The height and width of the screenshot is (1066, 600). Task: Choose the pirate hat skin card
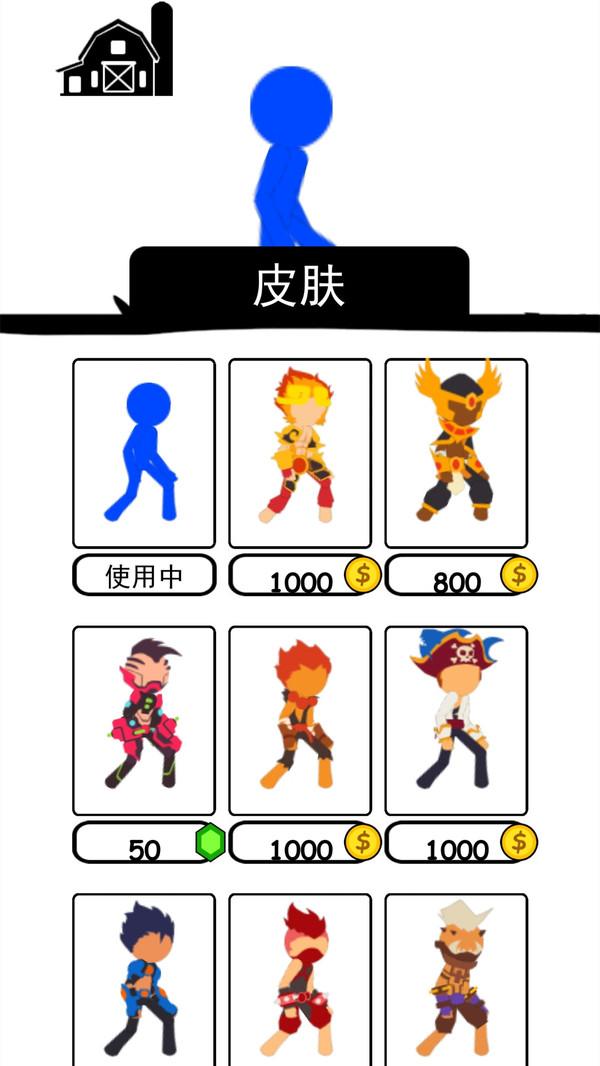pyautogui.click(x=456, y=720)
